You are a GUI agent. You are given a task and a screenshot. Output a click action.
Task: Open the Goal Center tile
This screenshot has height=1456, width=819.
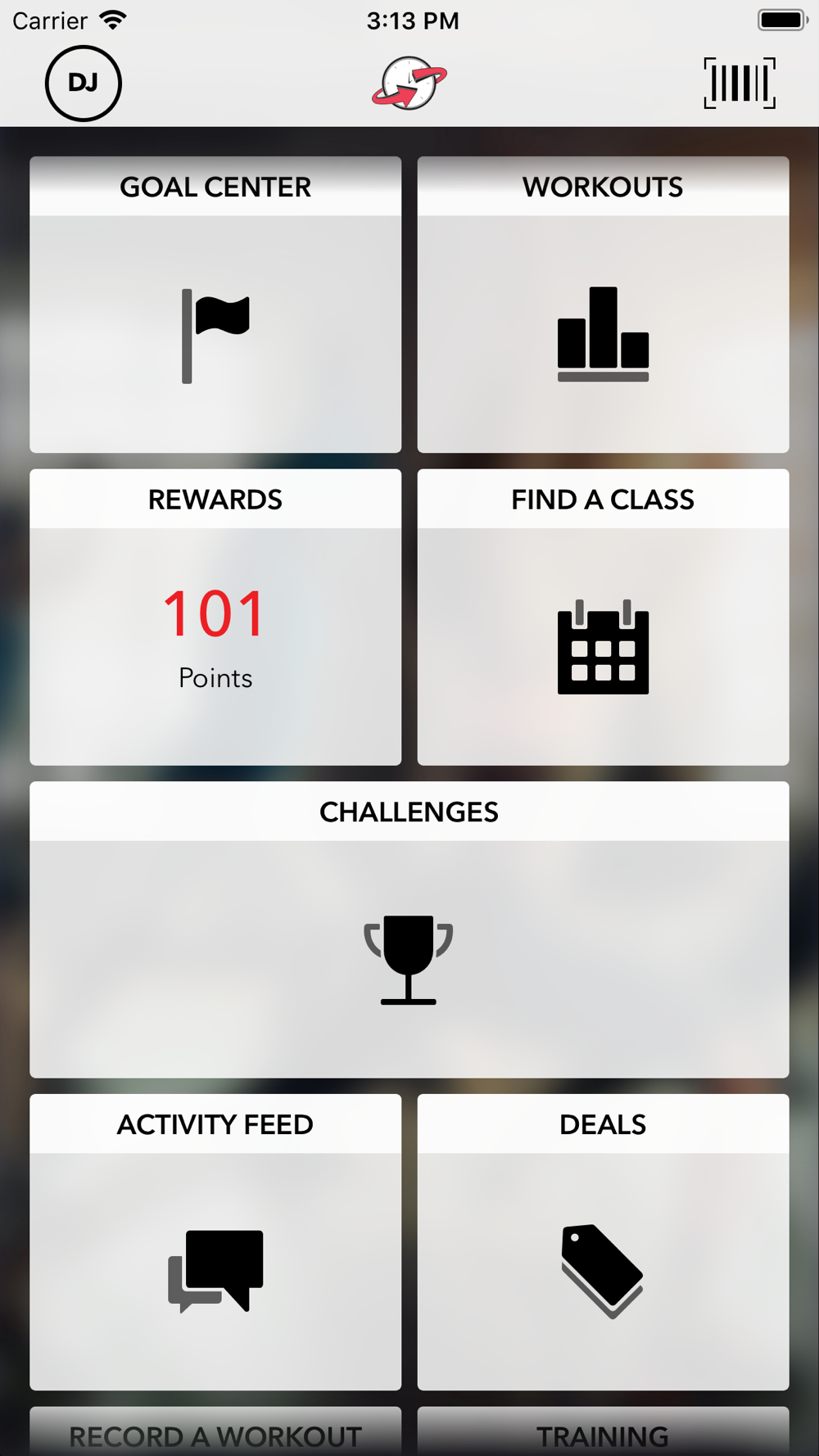point(215,305)
